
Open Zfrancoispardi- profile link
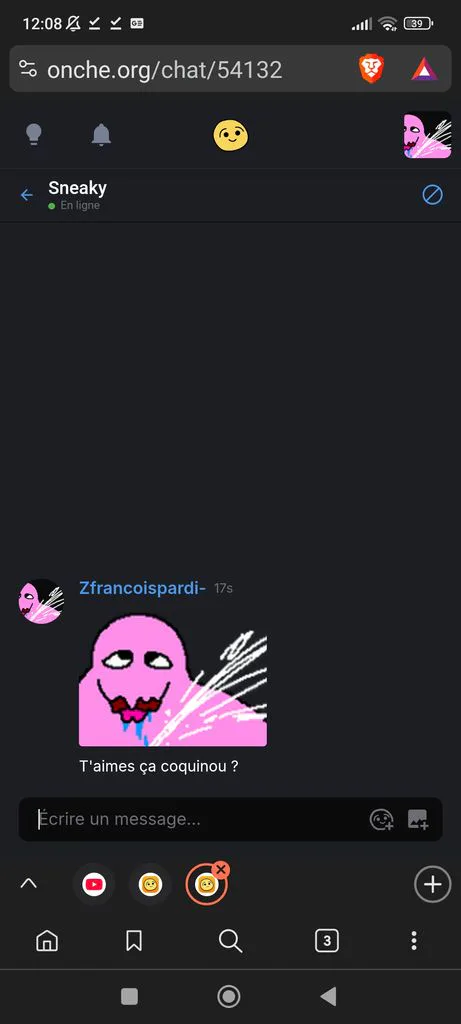click(x=142, y=588)
